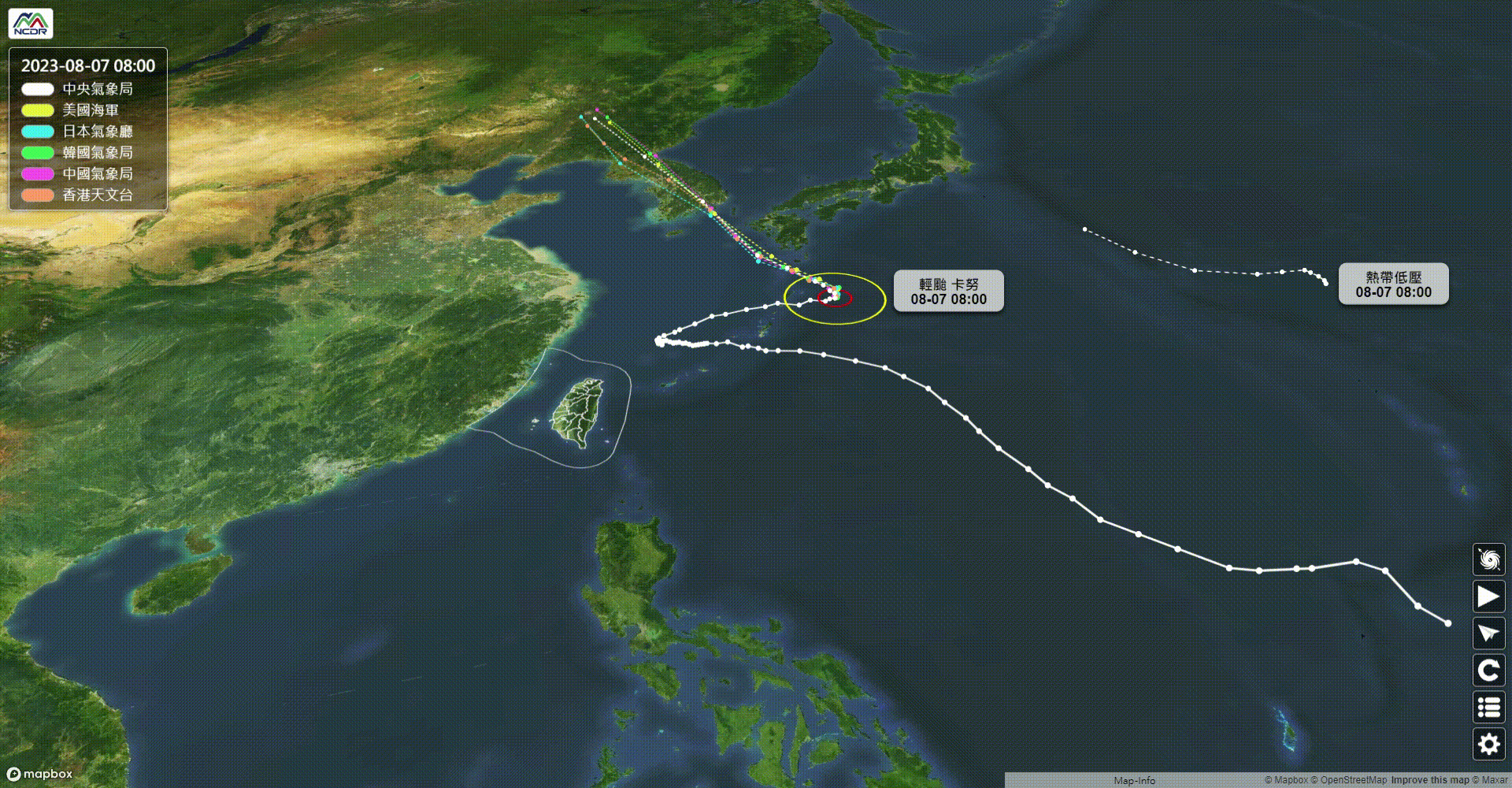The image size is (1512, 788).
Task: Open the OpenStreetMap attribution link
Action: click(x=1353, y=780)
